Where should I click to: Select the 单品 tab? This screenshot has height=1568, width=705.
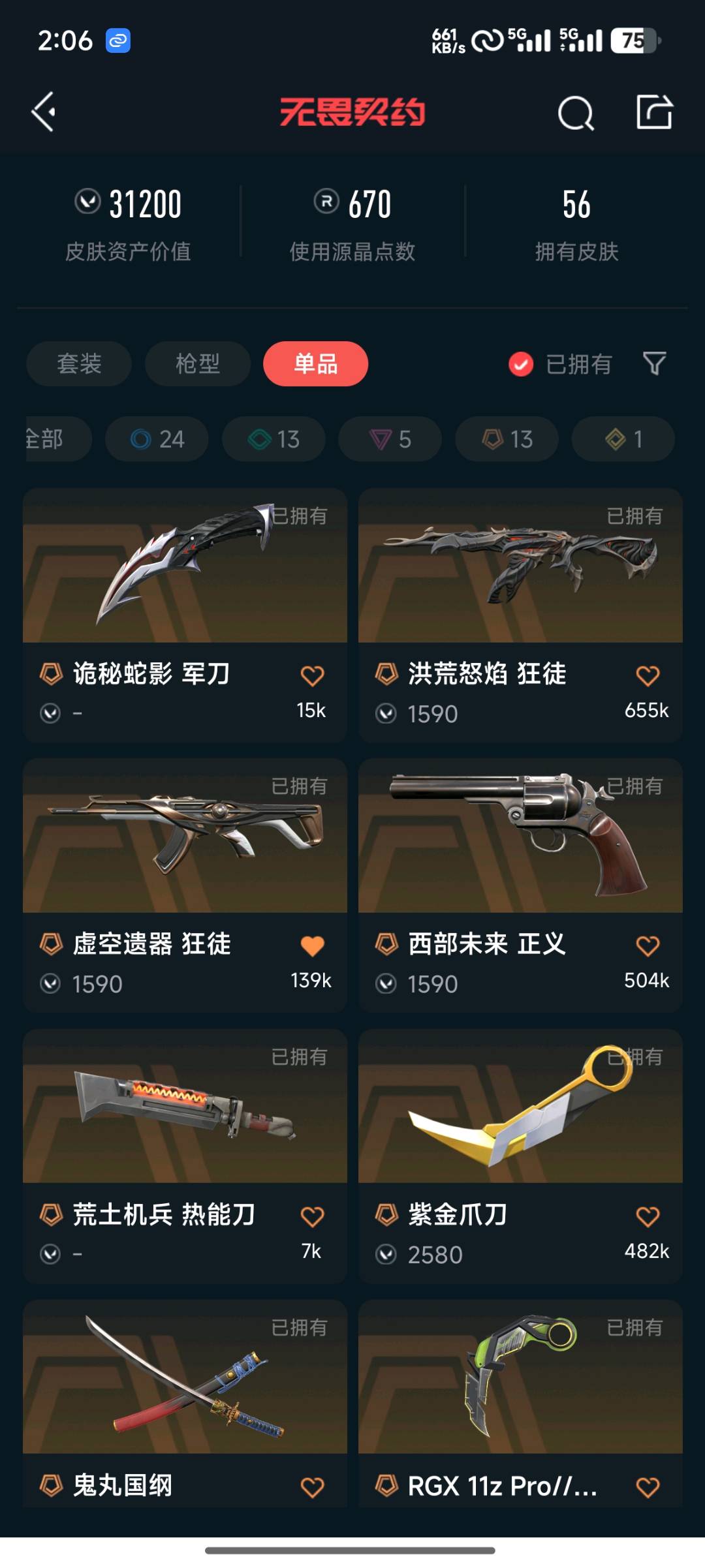click(315, 363)
